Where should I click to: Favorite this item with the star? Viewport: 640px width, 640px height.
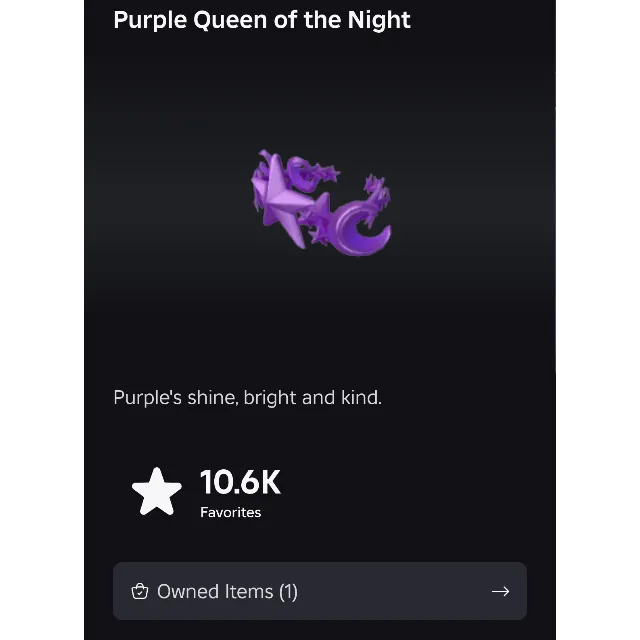(157, 492)
